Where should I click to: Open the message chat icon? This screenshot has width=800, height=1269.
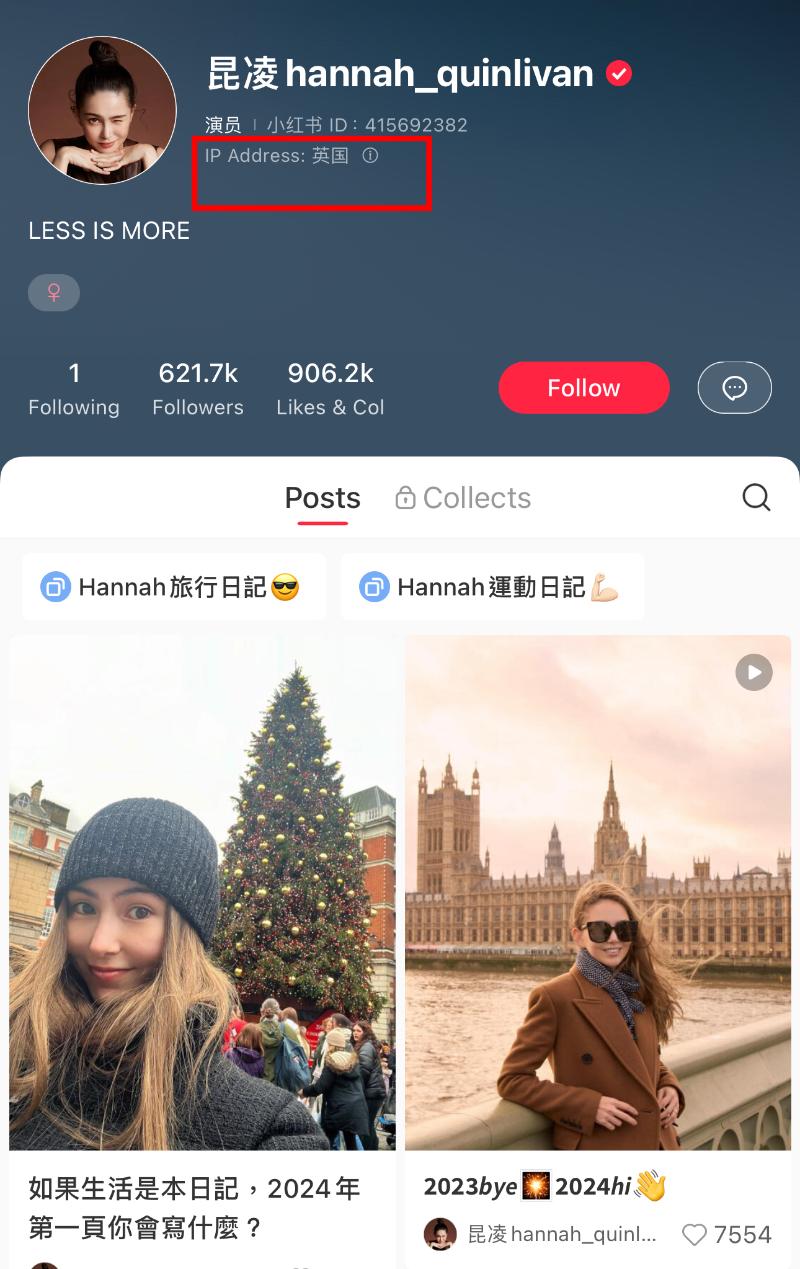click(x=734, y=388)
